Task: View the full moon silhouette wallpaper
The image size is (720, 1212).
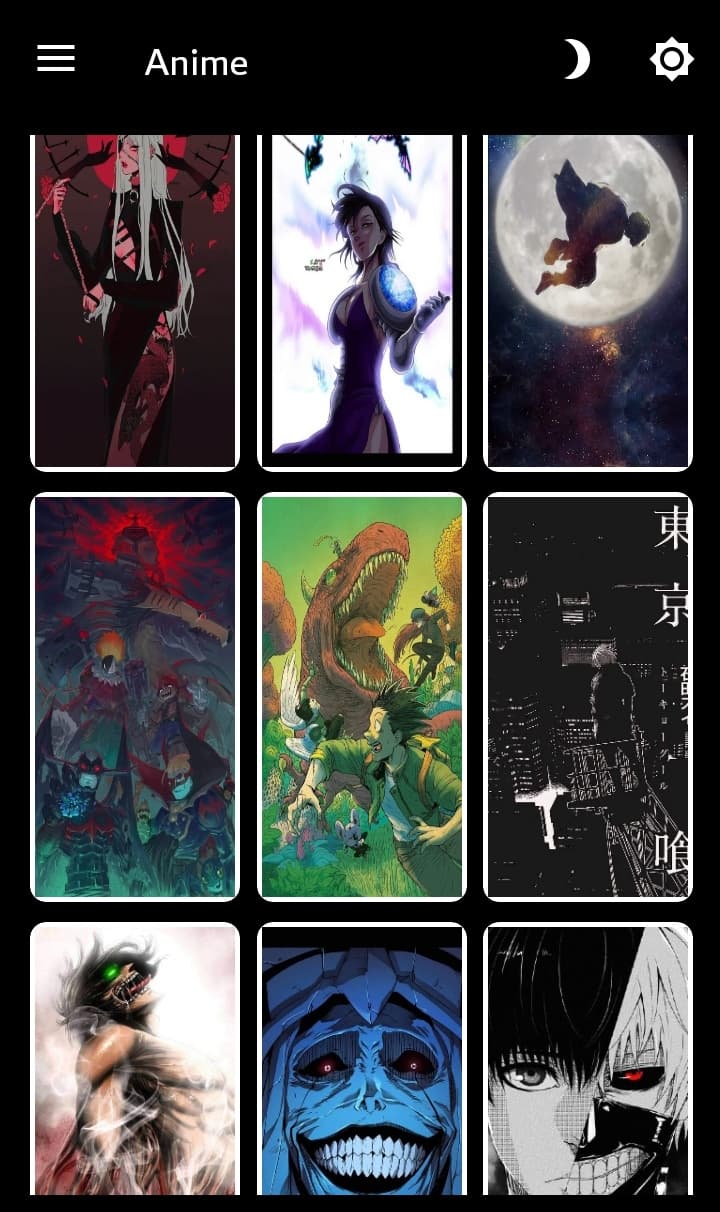Action: (588, 300)
